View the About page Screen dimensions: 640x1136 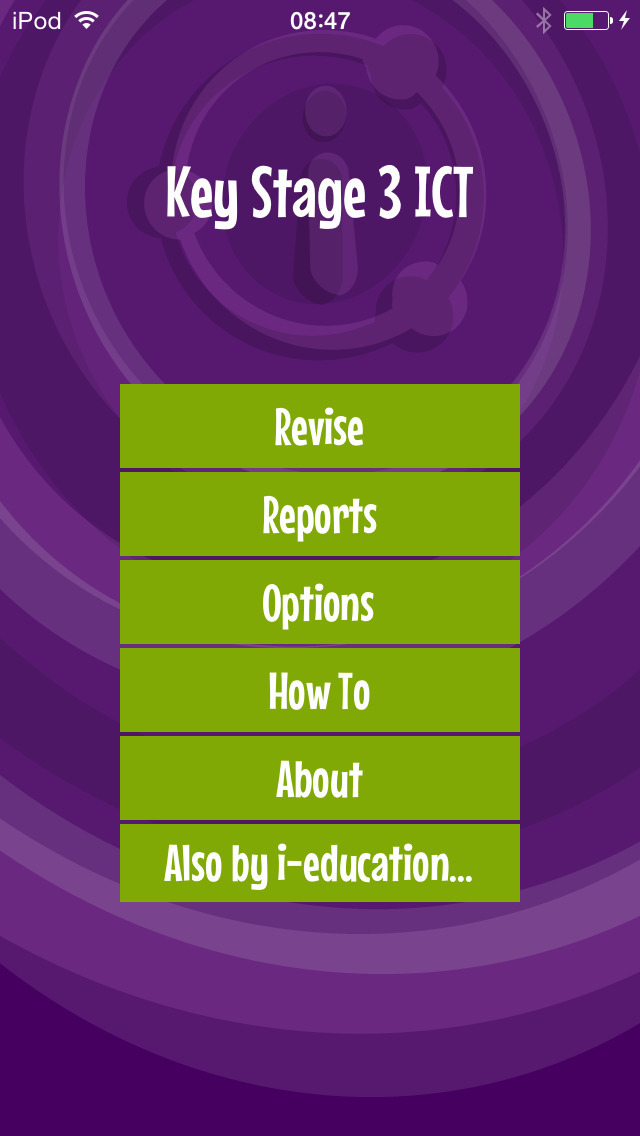tap(320, 778)
